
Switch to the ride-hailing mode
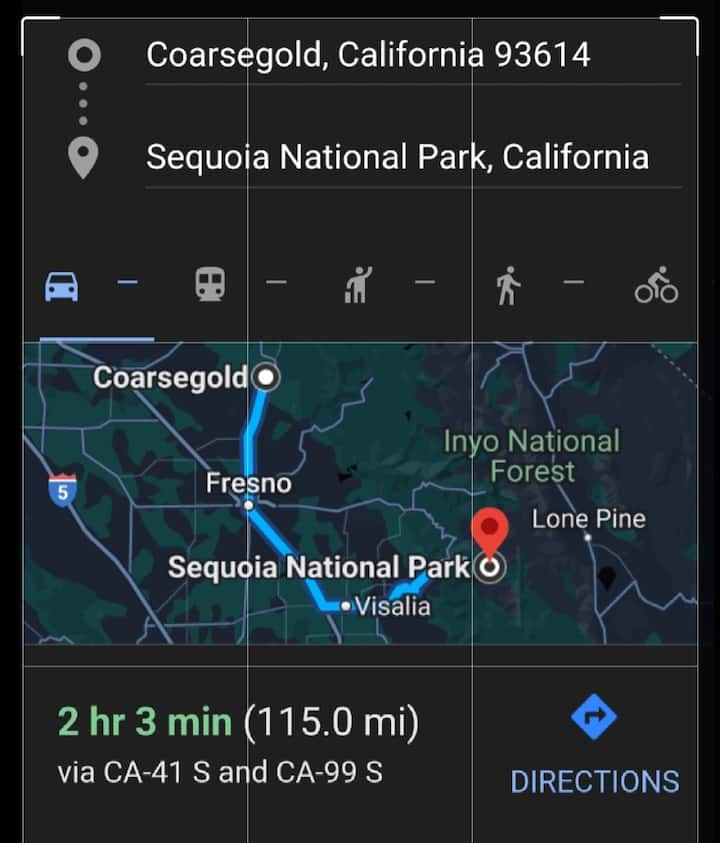355,288
